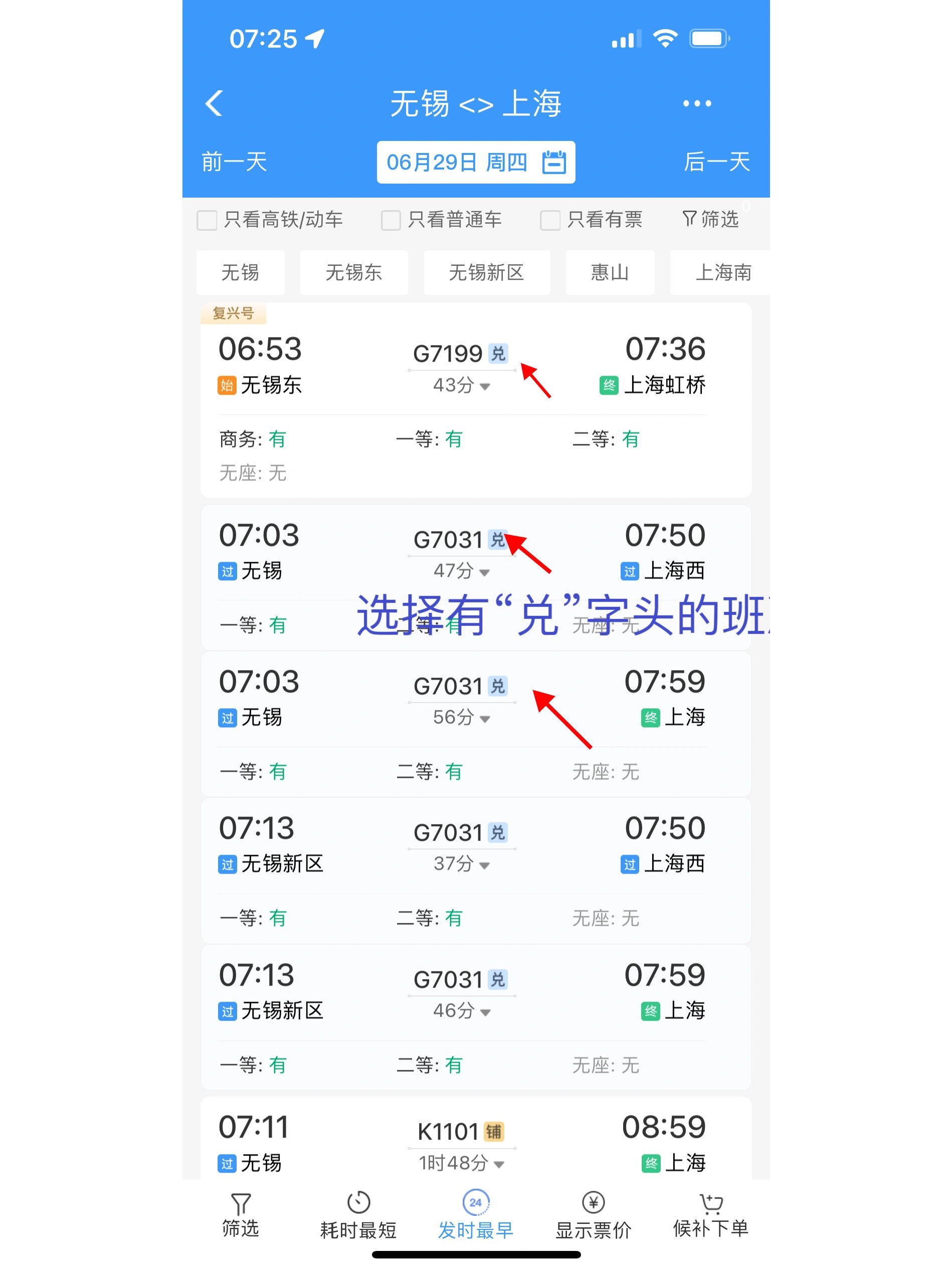Viewport: 952px width, 1270px height.
Task: Open the three-dot more options menu
Action: (697, 103)
